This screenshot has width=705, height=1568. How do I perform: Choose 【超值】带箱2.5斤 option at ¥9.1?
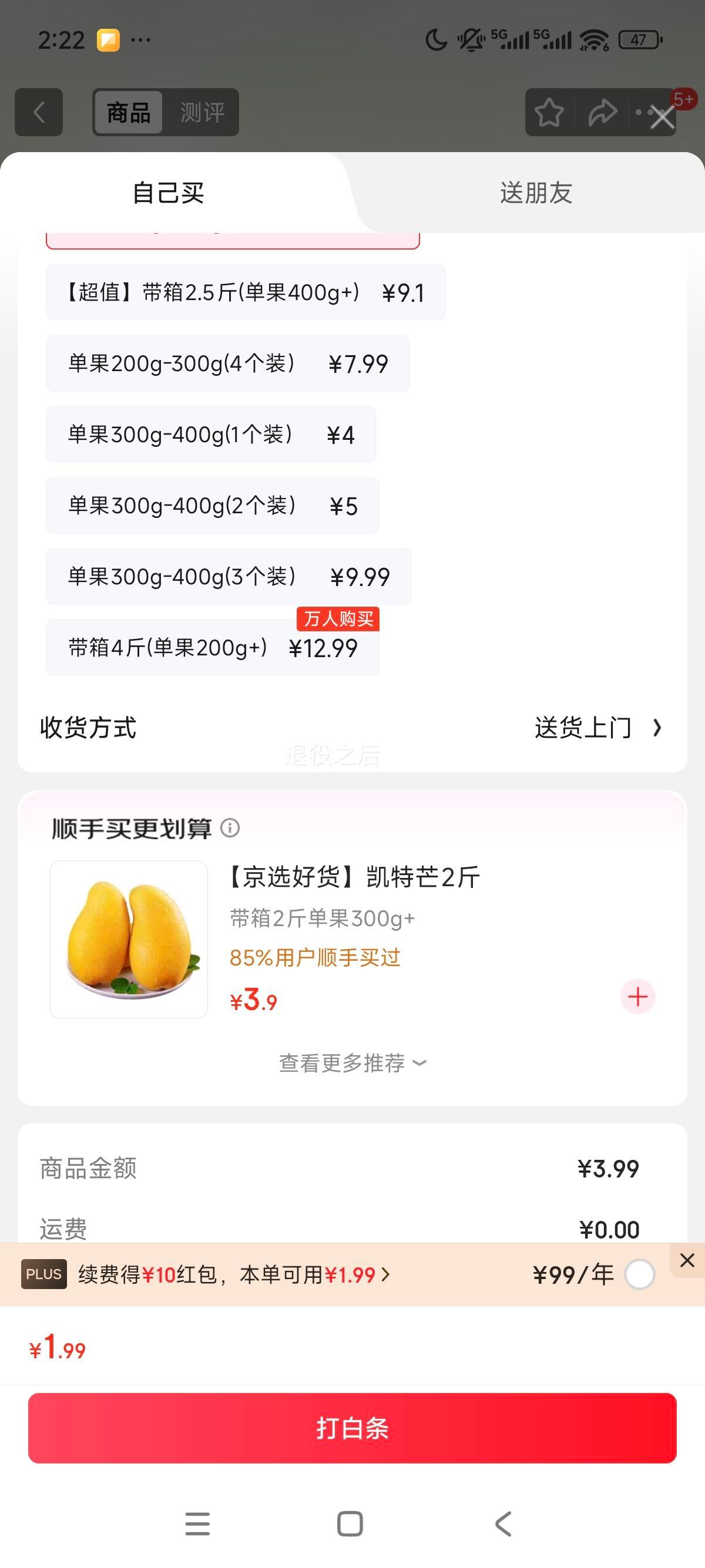pyautogui.click(x=246, y=292)
